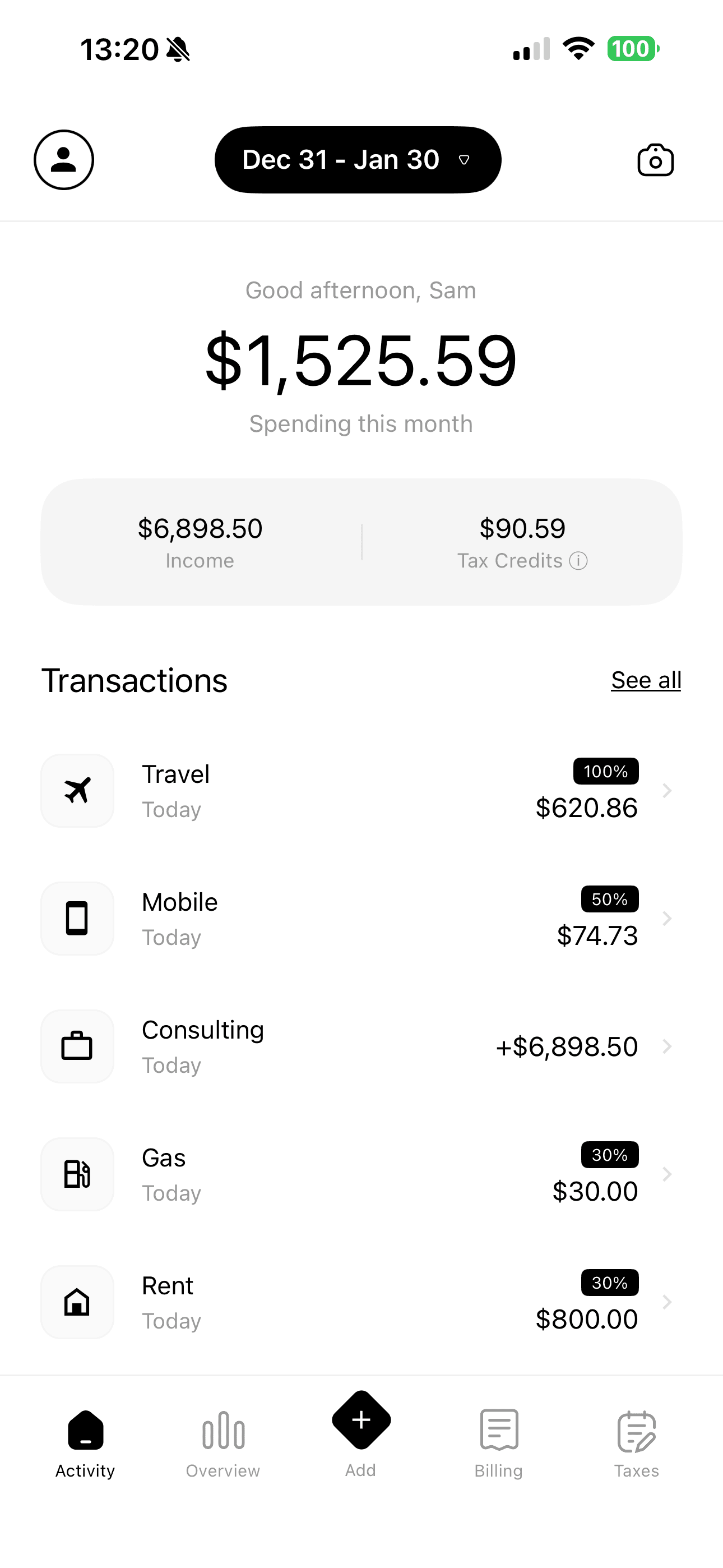This screenshot has height=1568, width=723.
Task: Open the receipt camera icon
Action: pos(655,159)
